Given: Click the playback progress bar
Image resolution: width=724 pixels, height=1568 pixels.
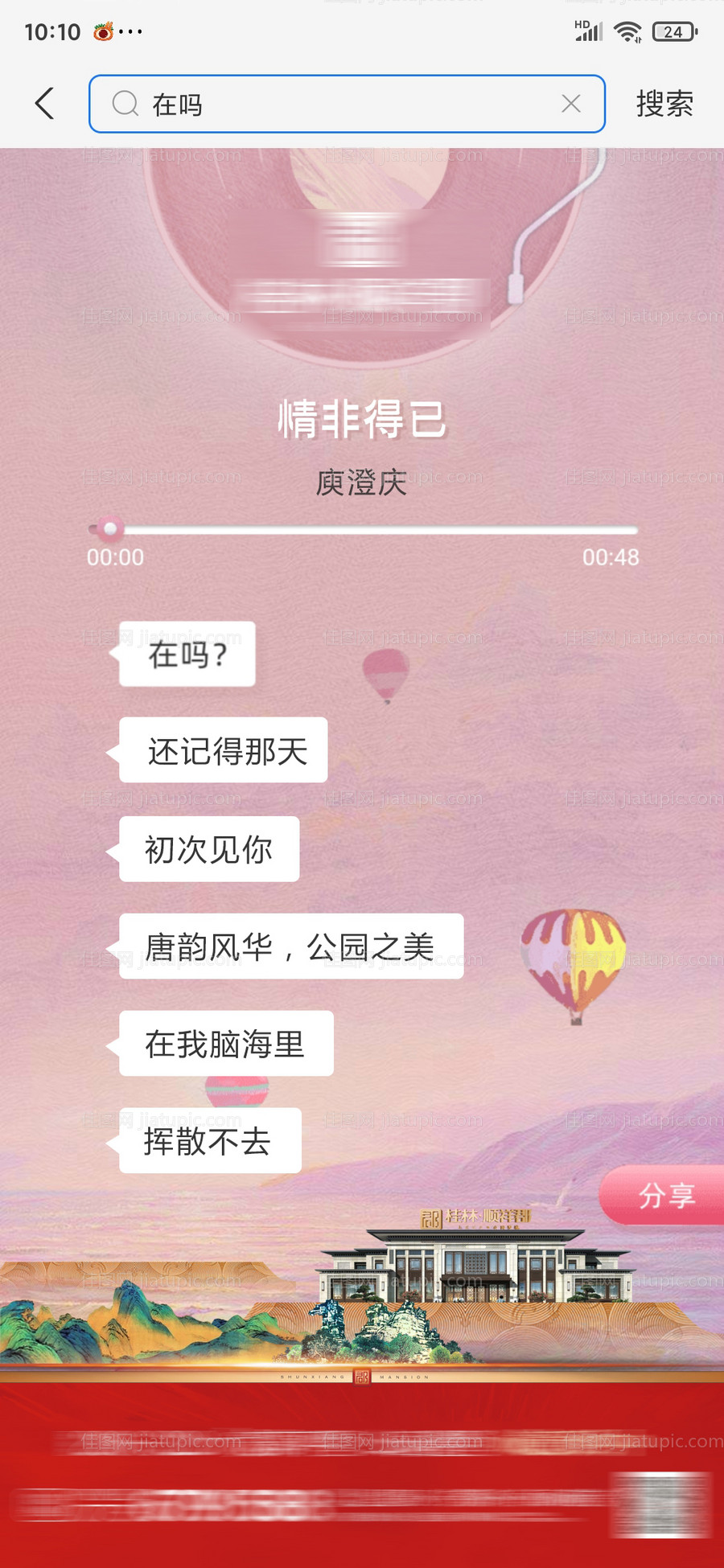Looking at the screenshot, I should click(x=362, y=528).
